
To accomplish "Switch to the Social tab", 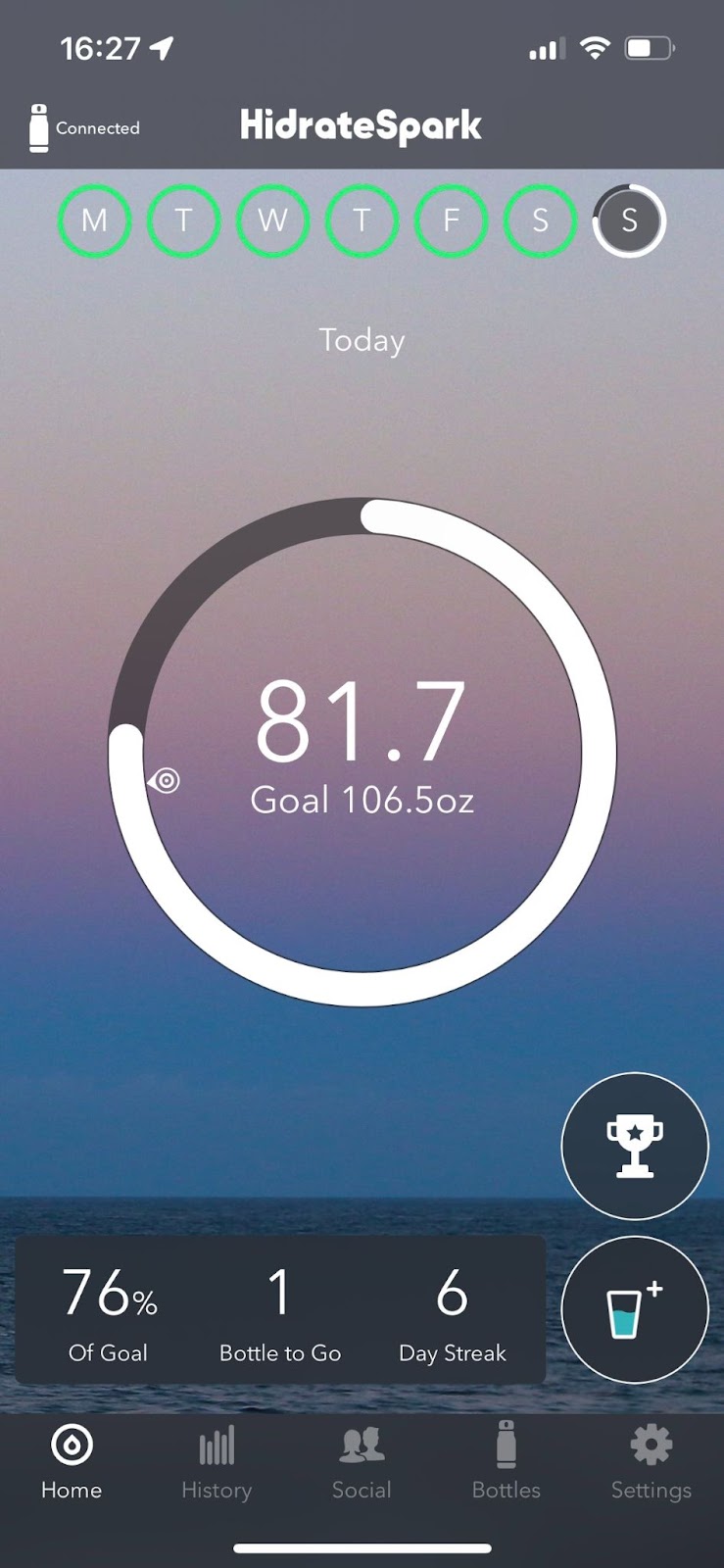I will tap(362, 1462).
